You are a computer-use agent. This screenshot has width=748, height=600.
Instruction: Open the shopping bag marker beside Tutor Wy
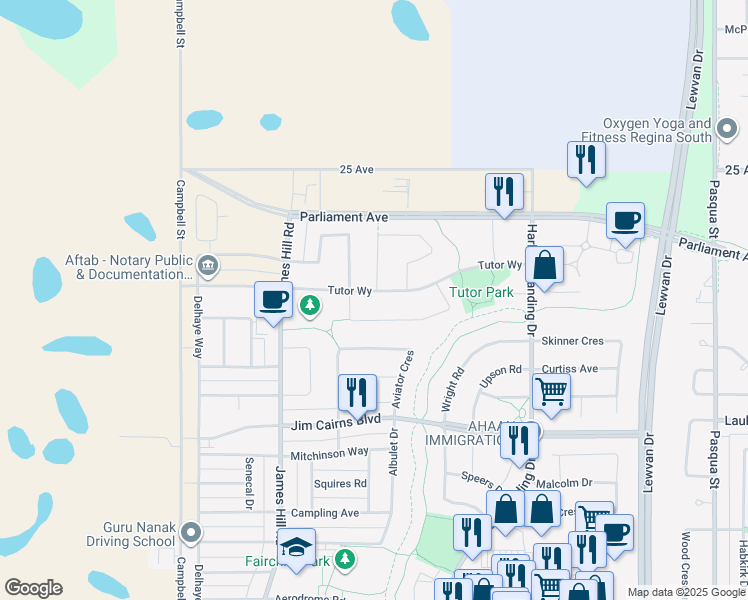coord(544,268)
